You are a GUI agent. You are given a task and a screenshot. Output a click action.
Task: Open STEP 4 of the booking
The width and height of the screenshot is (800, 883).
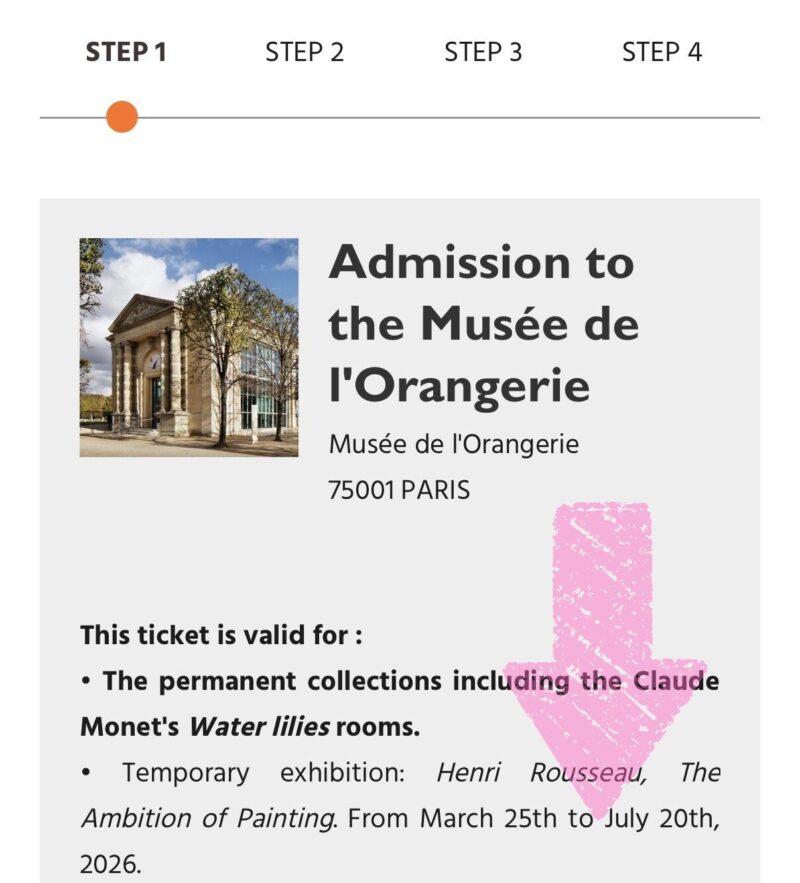662,52
